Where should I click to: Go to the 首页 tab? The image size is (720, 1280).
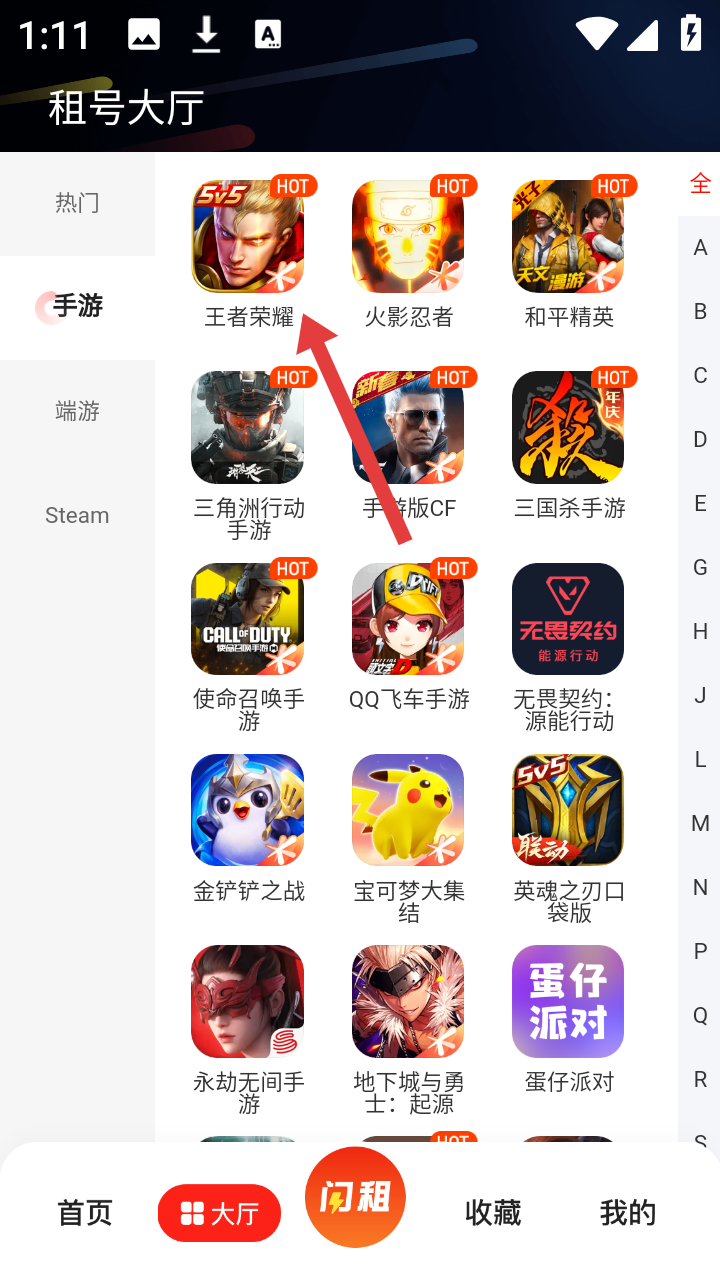pos(85,1213)
